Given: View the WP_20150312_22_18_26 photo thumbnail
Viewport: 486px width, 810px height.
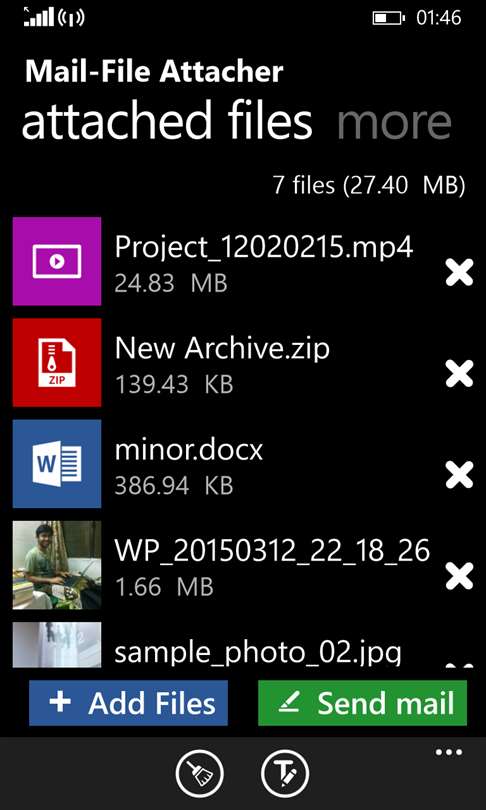Looking at the screenshot, I should 57,565.
